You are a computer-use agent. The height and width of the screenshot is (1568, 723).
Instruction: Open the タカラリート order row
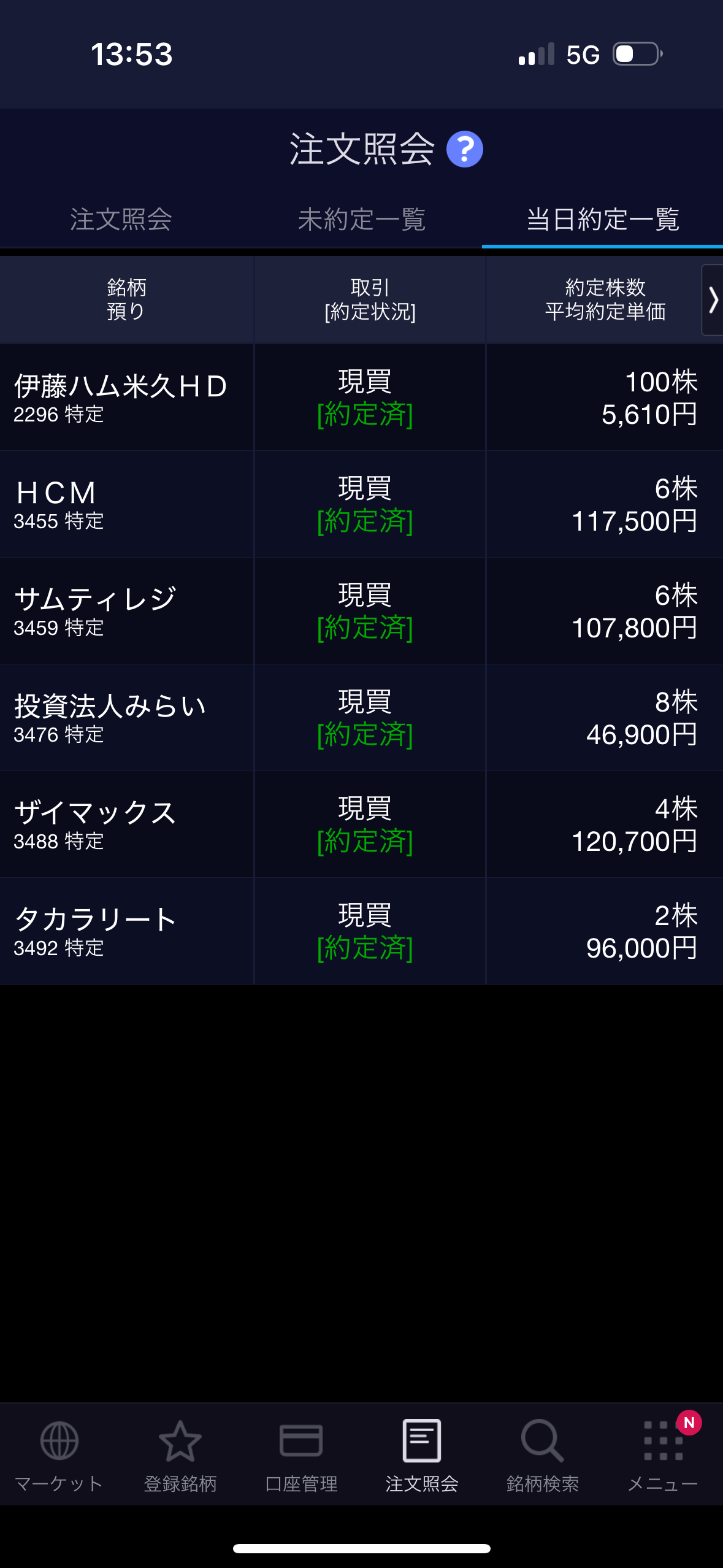pos(361,931)
